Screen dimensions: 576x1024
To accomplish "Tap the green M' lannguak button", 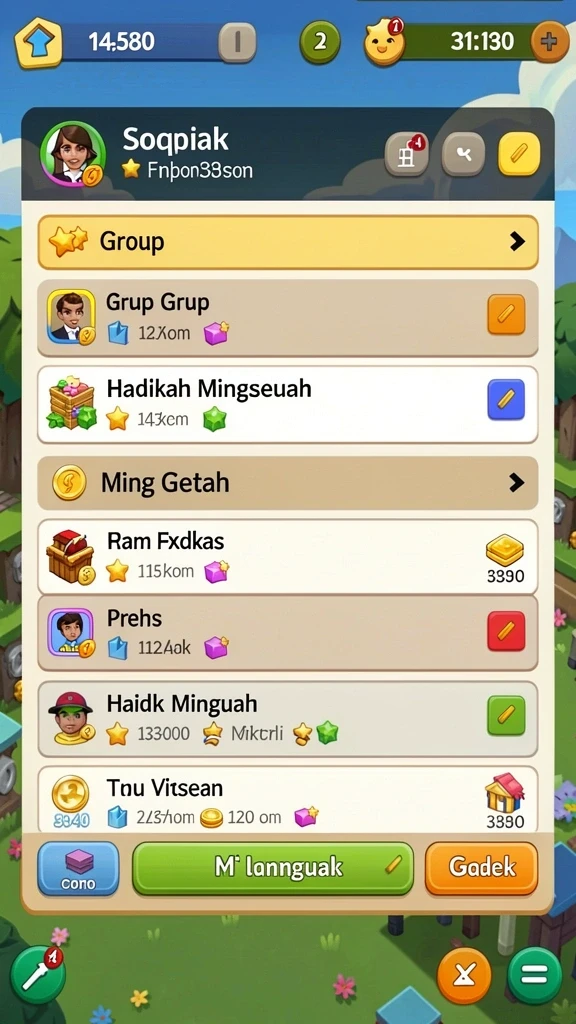I will pyautogui.click(x=273, y=868).
